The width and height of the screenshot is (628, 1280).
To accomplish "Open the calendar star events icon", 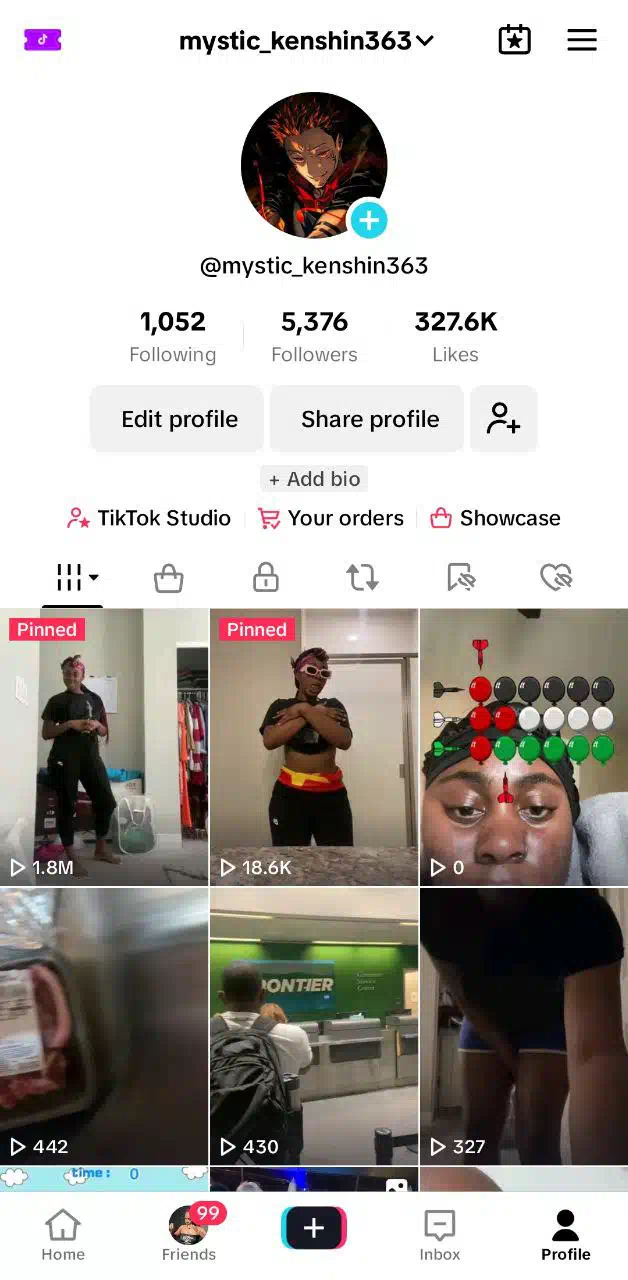I will pos(514,40).
